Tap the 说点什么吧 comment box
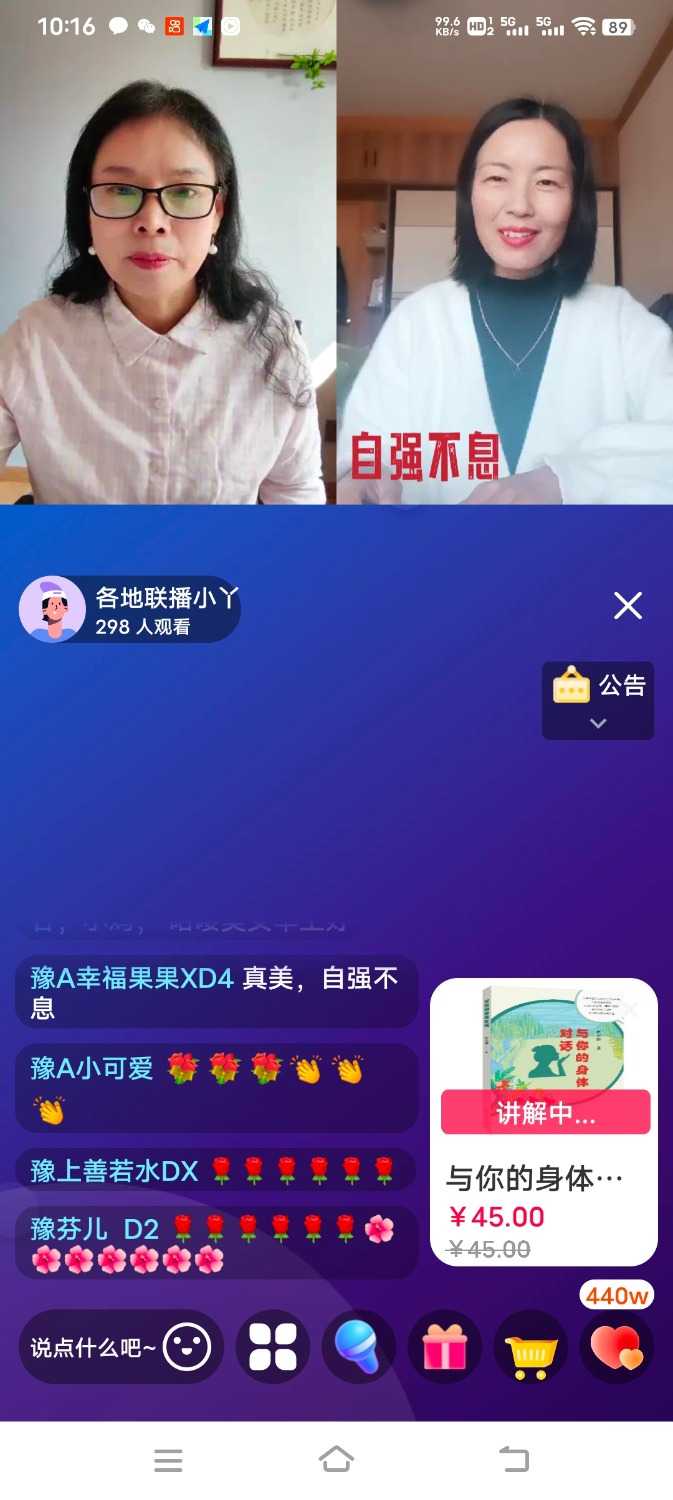 coord(92,1347)
